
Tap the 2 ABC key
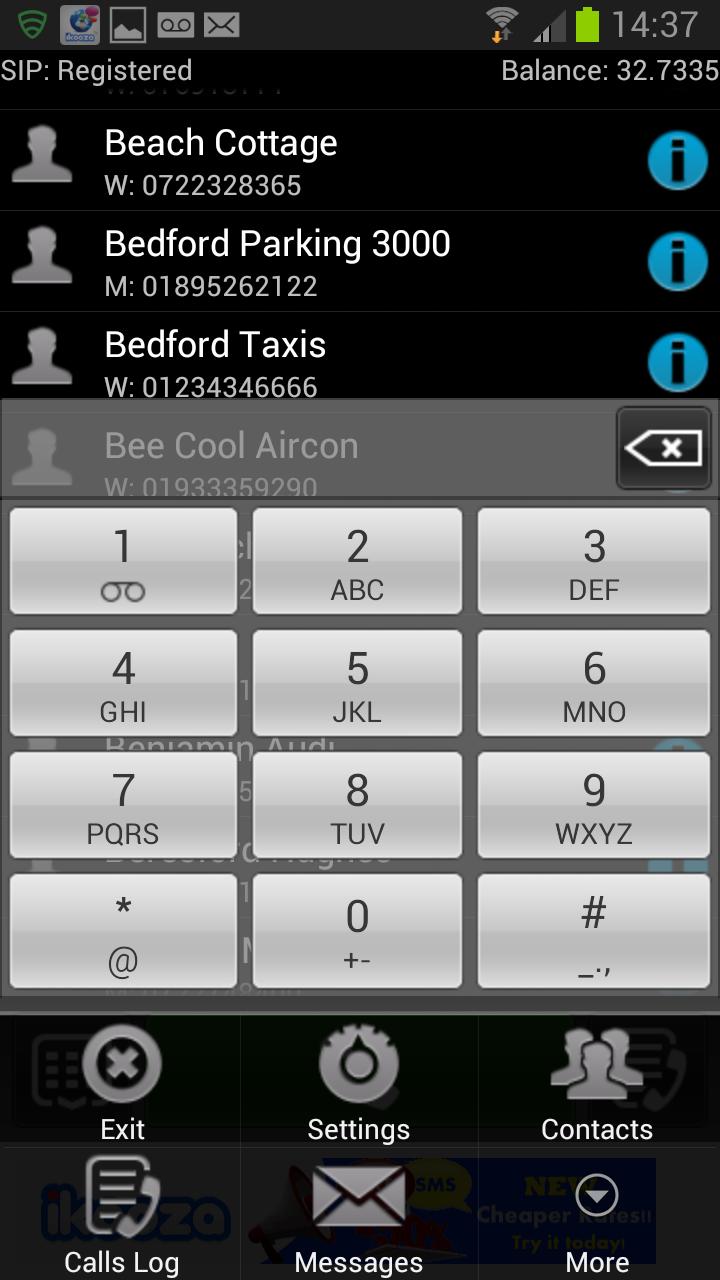357,561
